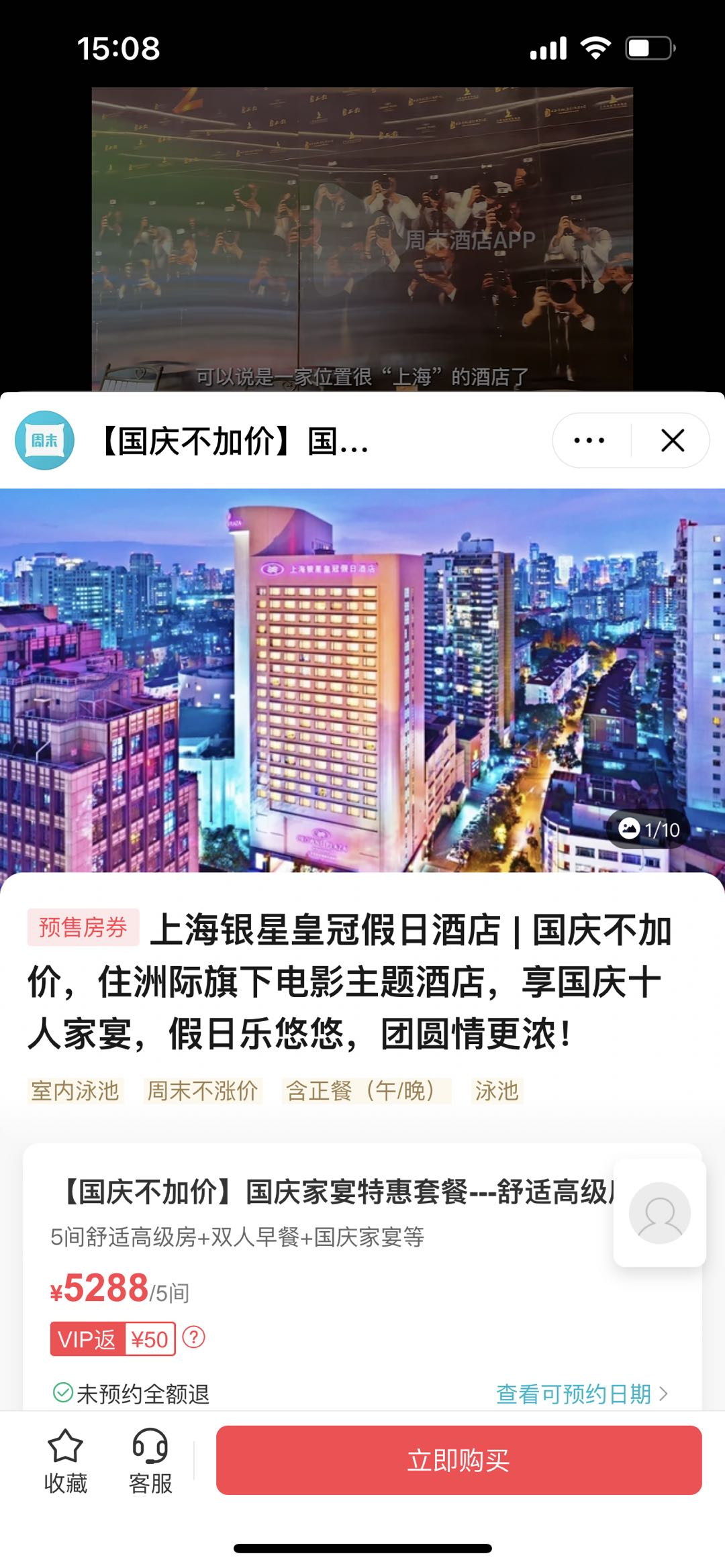The width and height of the screenshot is (725, 1568).
Task: Open the hotel photo gallery 1/10
Action: pyautogui.click(x=648, y=830)
